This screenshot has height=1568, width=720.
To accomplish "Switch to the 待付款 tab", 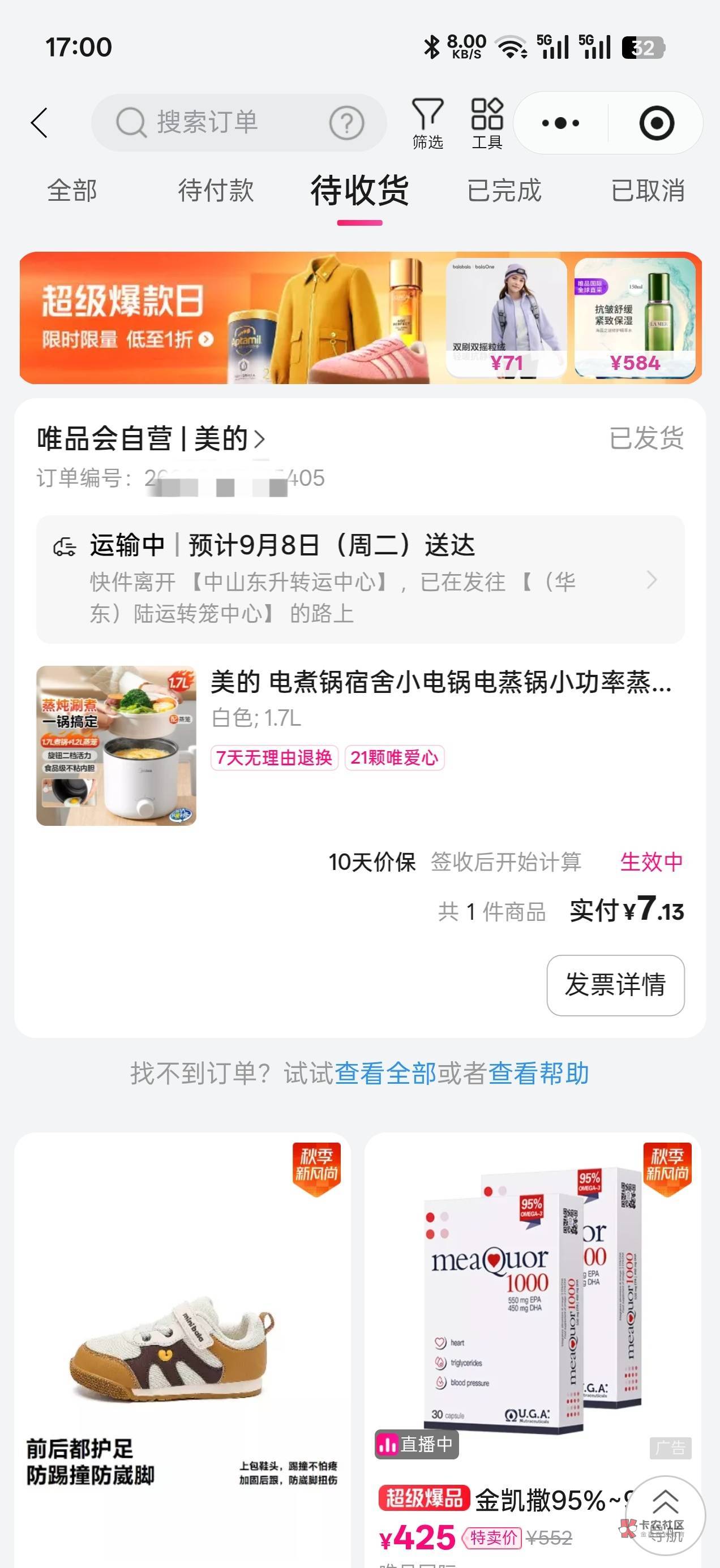I will click(216, 191).
